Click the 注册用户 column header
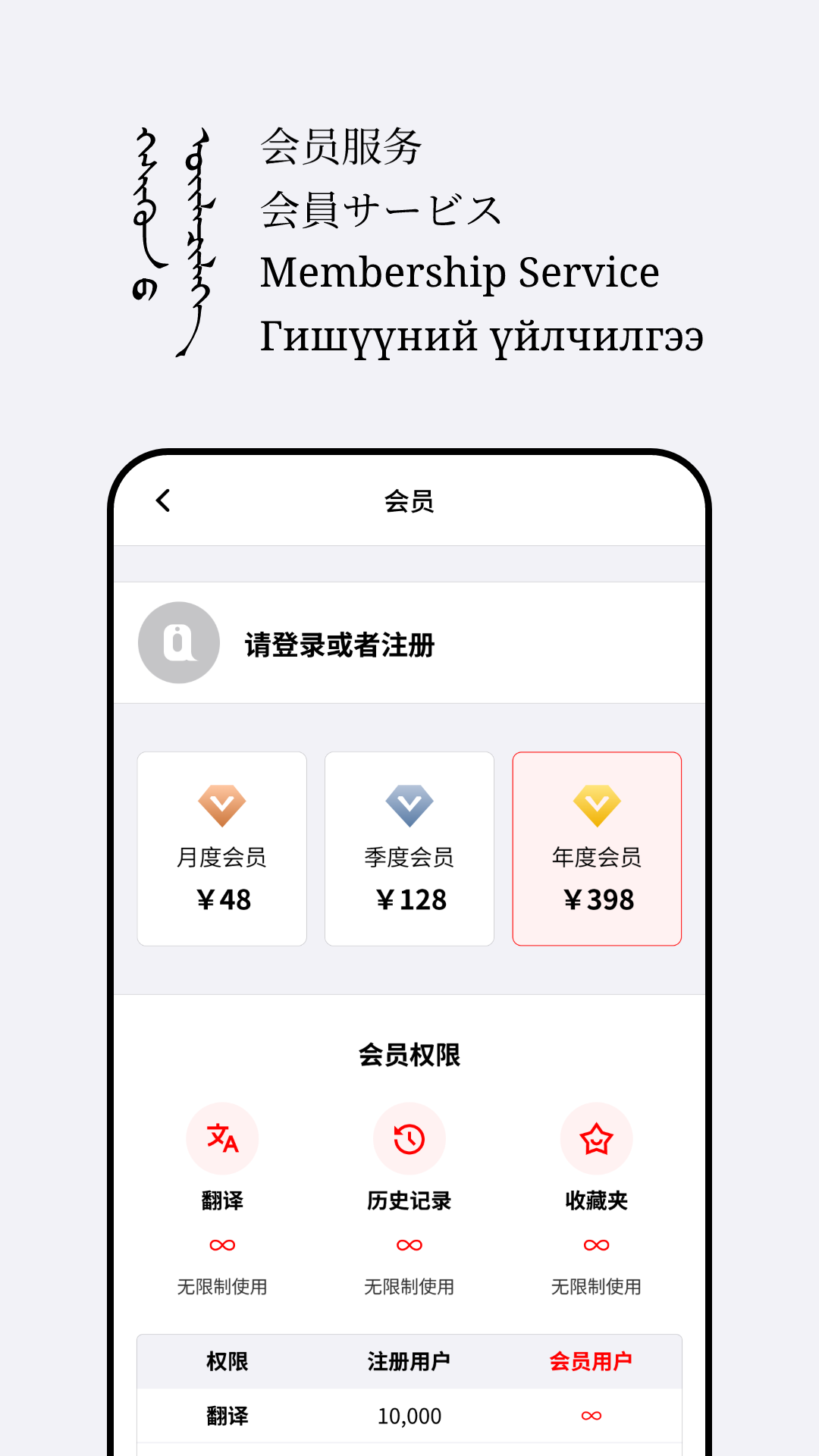The width and height of the screenshot is (819, 1456). (408, 1360)
